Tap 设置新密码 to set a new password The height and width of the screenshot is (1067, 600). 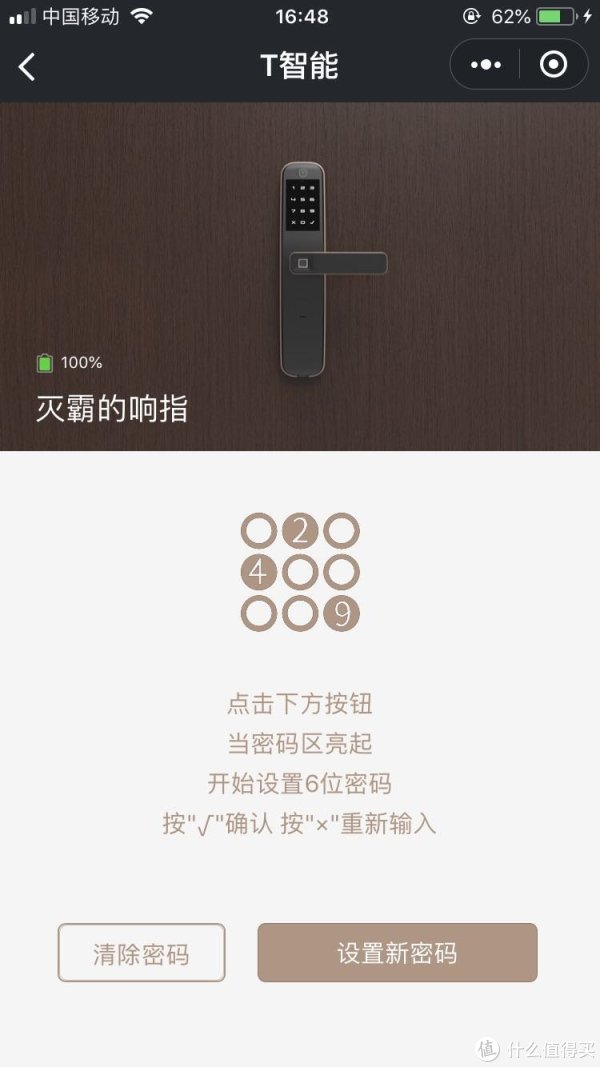pyautogui.click(x=397, y=953)
